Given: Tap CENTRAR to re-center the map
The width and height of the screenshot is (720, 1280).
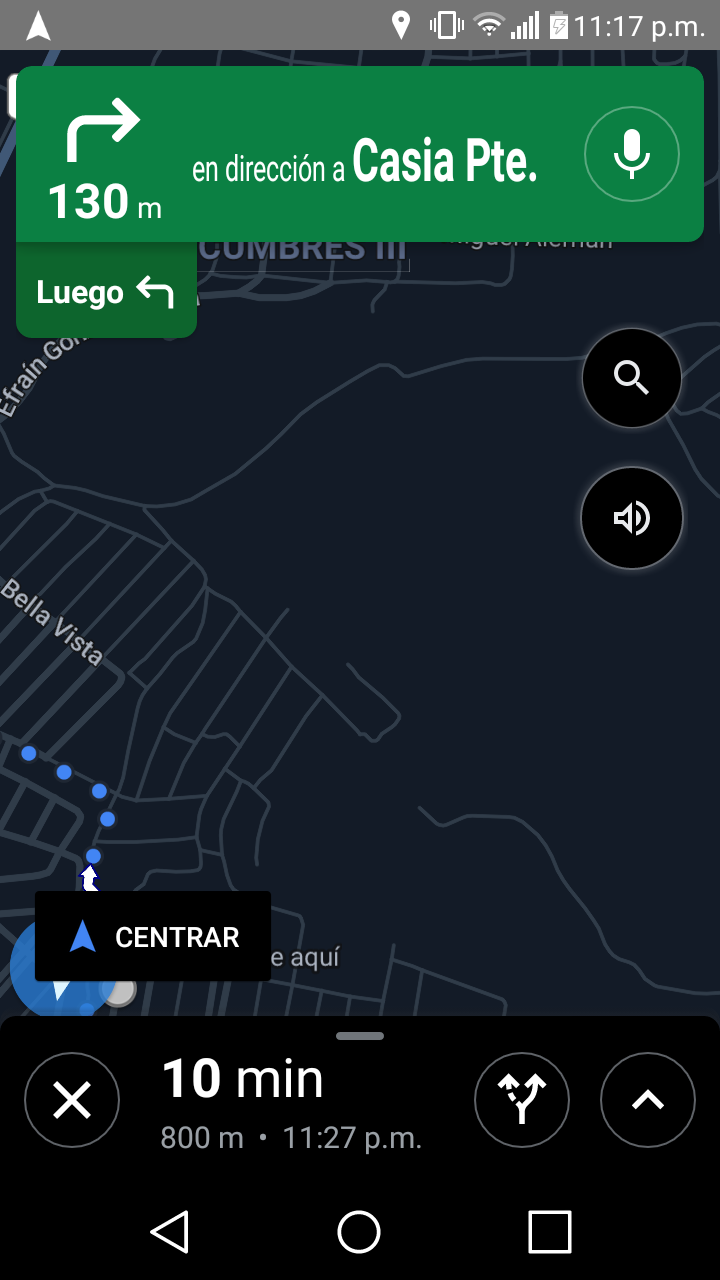Looking at the screenshot, I should (153, 937).
